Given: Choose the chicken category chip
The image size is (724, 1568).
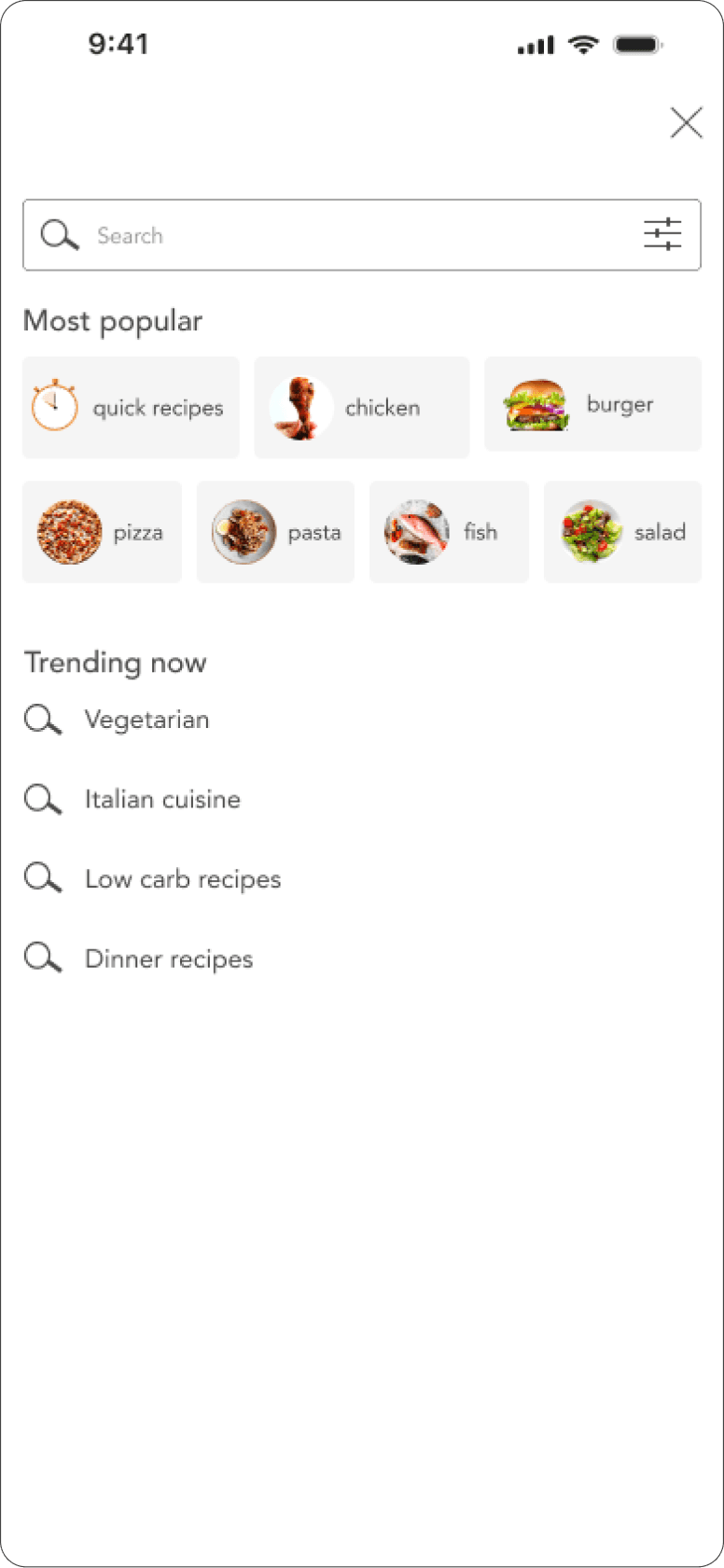Looking at the screenshot, I should [361, 408].
